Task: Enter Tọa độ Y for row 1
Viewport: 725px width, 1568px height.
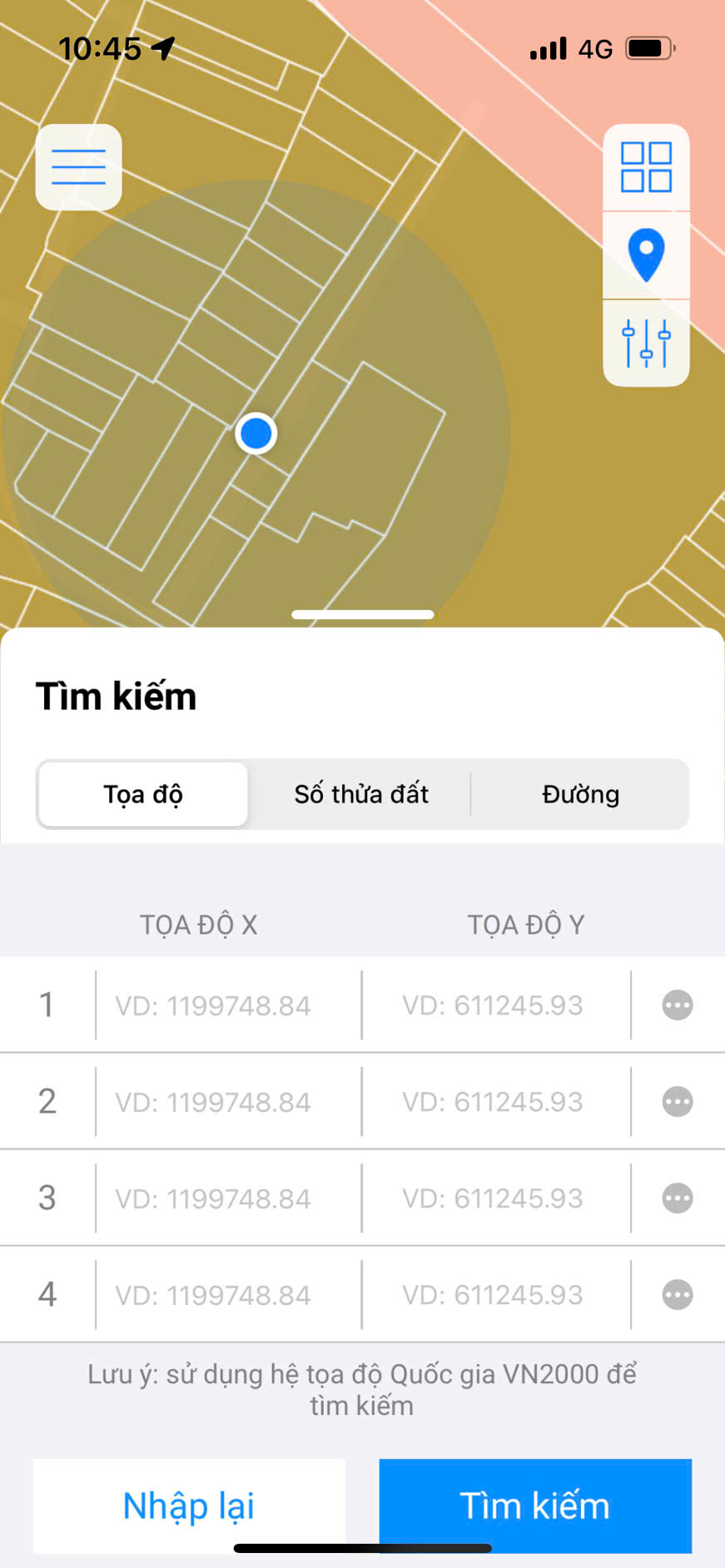Action: (x=494, y=1005)
